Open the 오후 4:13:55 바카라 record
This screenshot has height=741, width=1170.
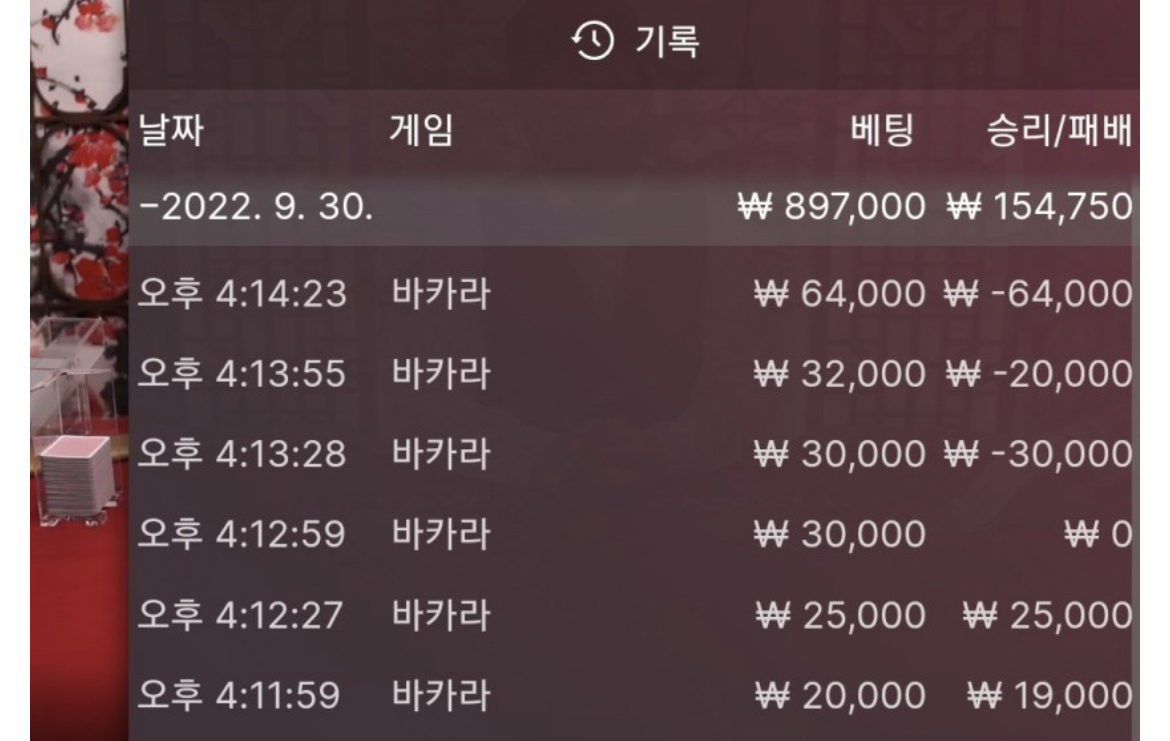point(630,374)
